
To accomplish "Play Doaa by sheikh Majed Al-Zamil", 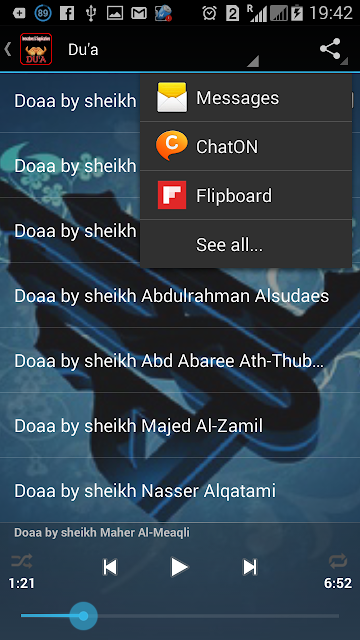I will click(180, 426).
